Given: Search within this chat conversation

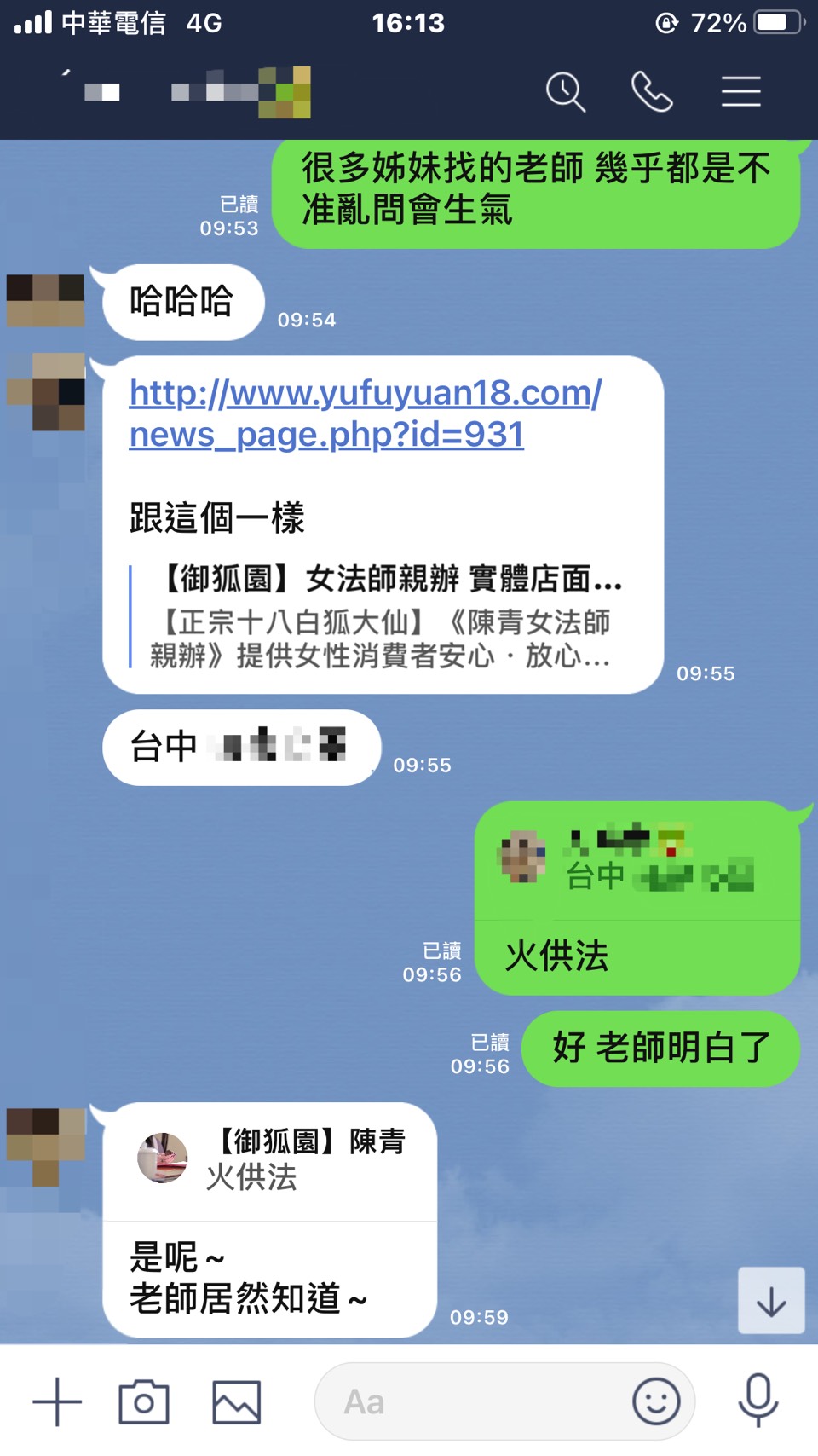Looking at the screenshot, I should pyautogui.click(x=566, y=92).
